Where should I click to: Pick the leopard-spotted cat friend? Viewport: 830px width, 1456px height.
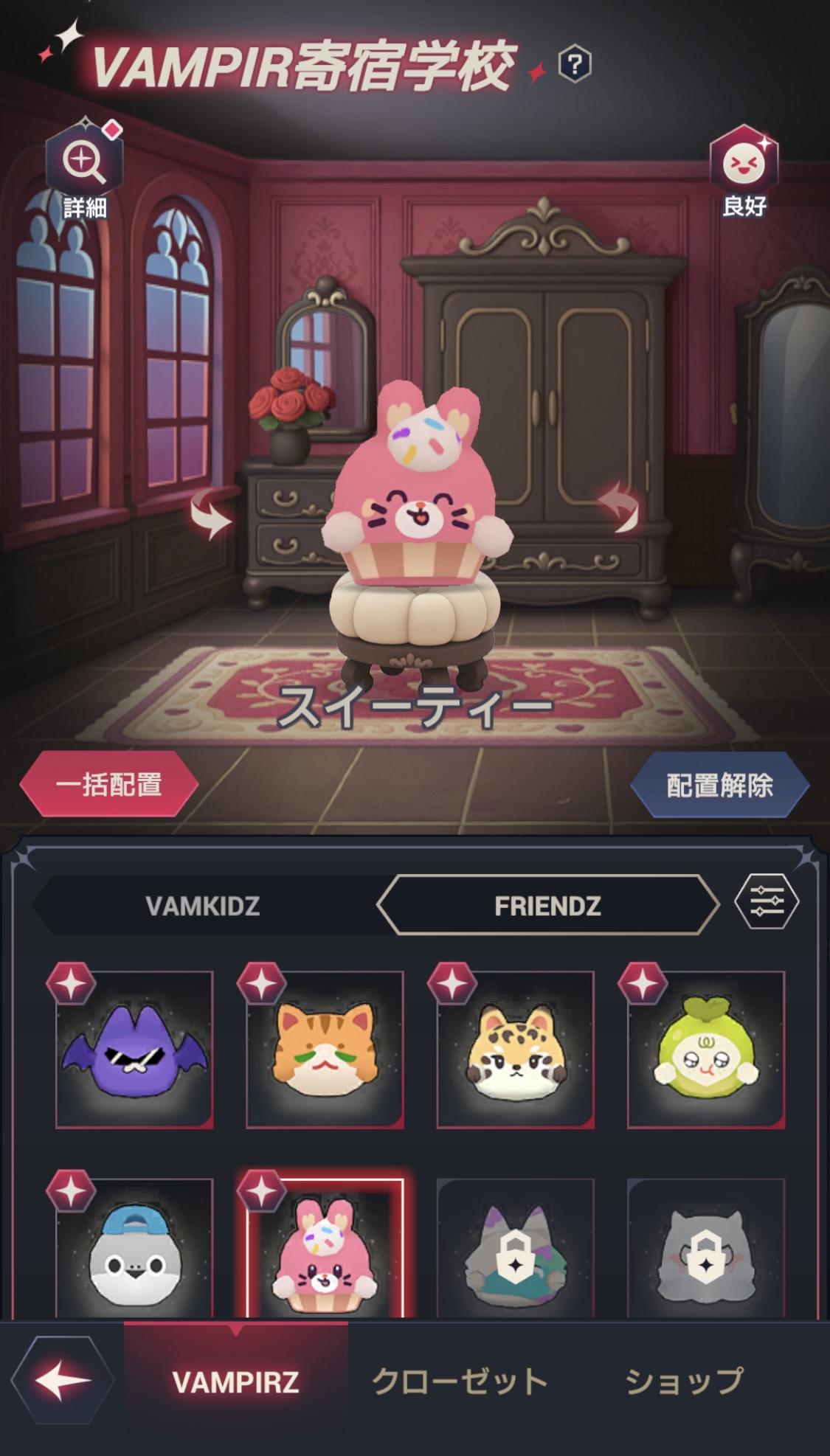pyautogui.click(x=515, y=1050)
